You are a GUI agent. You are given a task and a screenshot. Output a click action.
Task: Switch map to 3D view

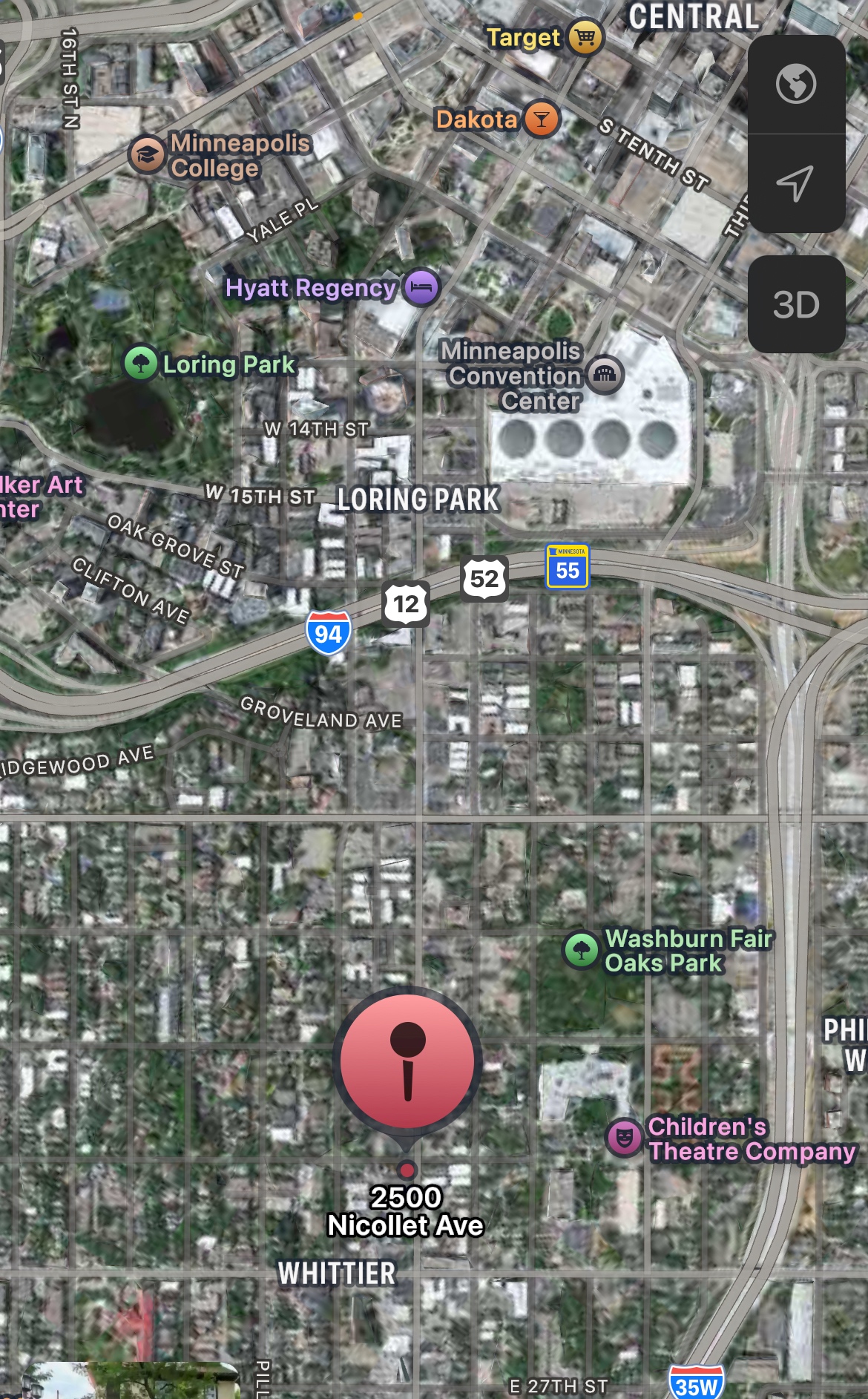tap(796, 304)
